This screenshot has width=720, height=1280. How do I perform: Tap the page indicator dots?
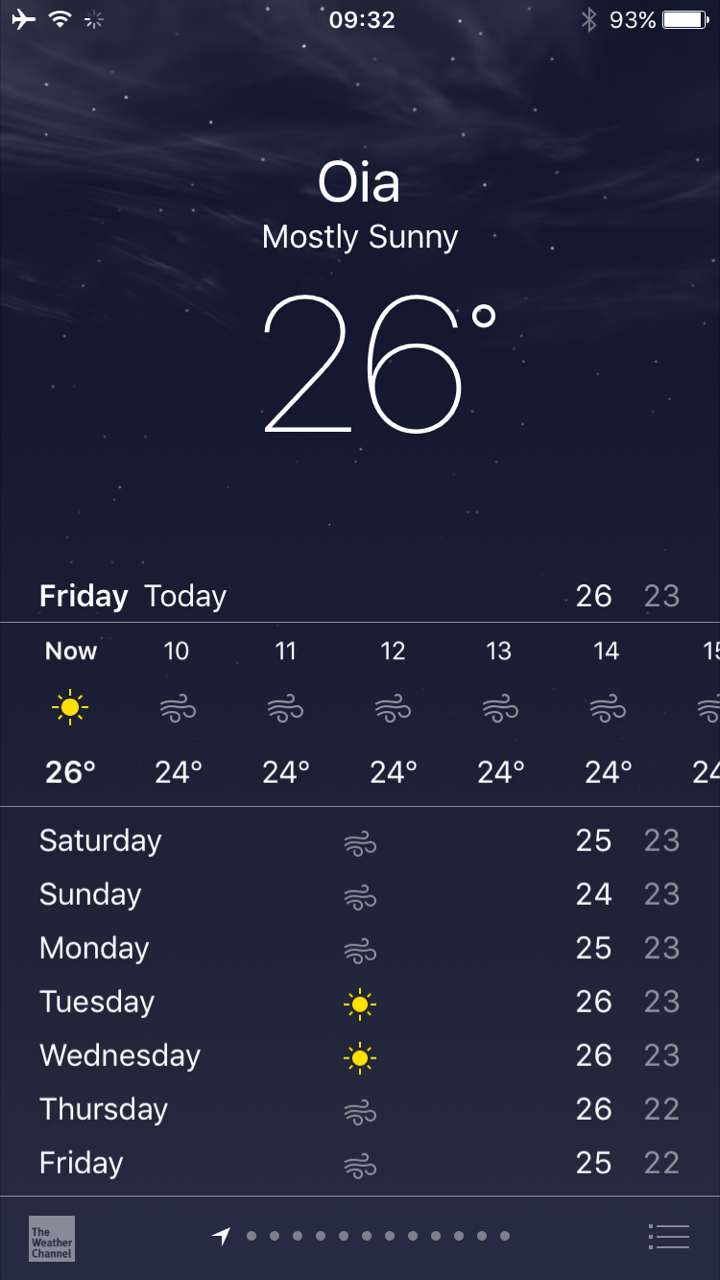pos(361,1236)
